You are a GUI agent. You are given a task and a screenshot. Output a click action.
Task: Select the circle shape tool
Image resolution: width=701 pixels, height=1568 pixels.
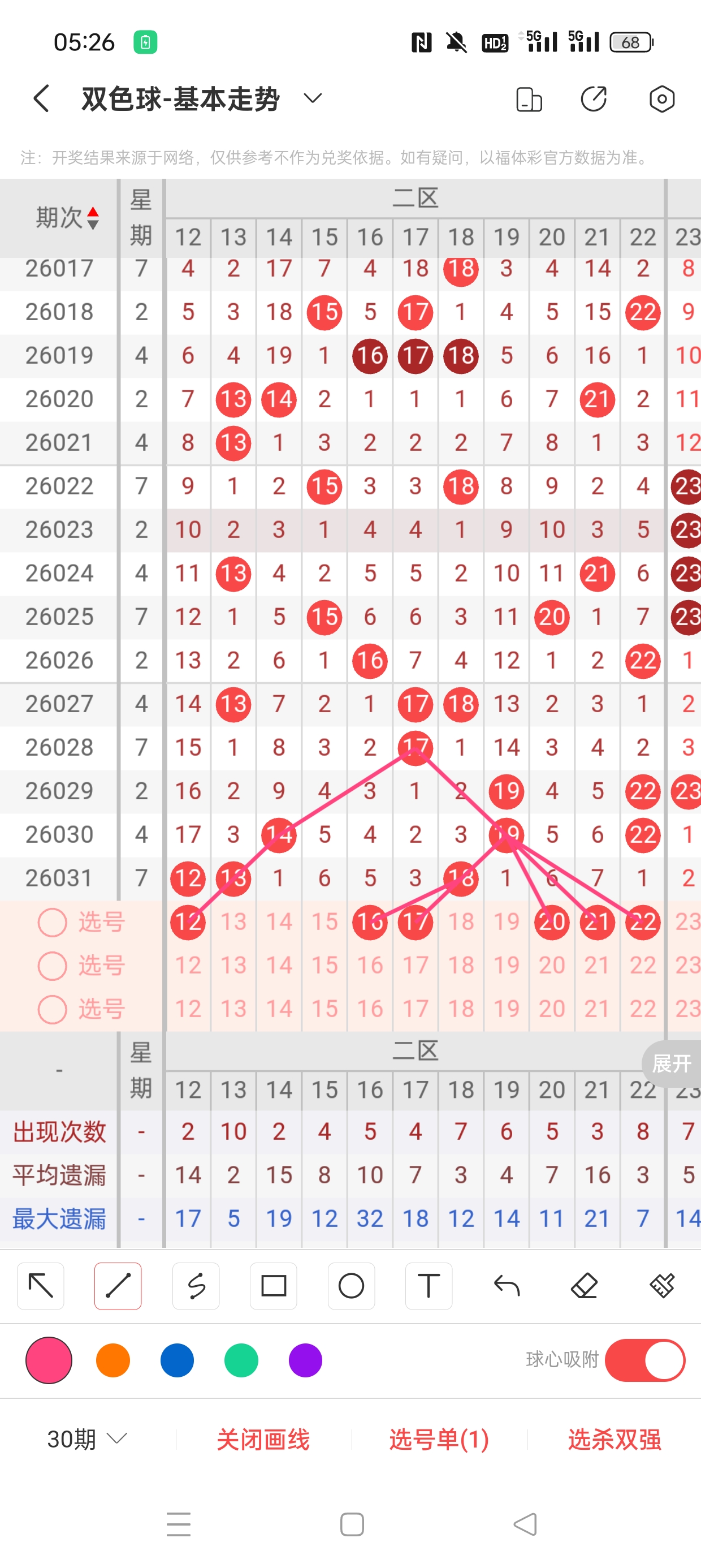click(x=351, y=1286)
